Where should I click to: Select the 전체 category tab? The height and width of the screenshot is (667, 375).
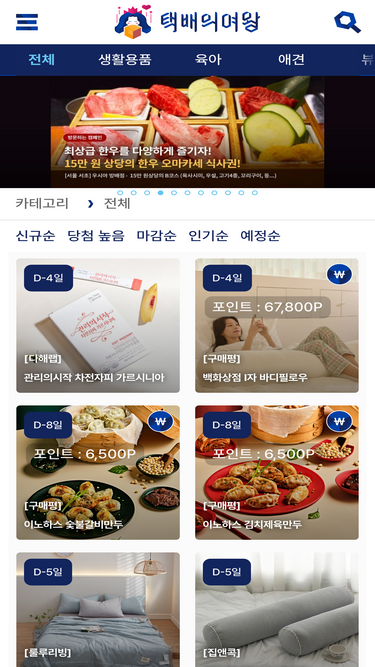coord(41,60)
